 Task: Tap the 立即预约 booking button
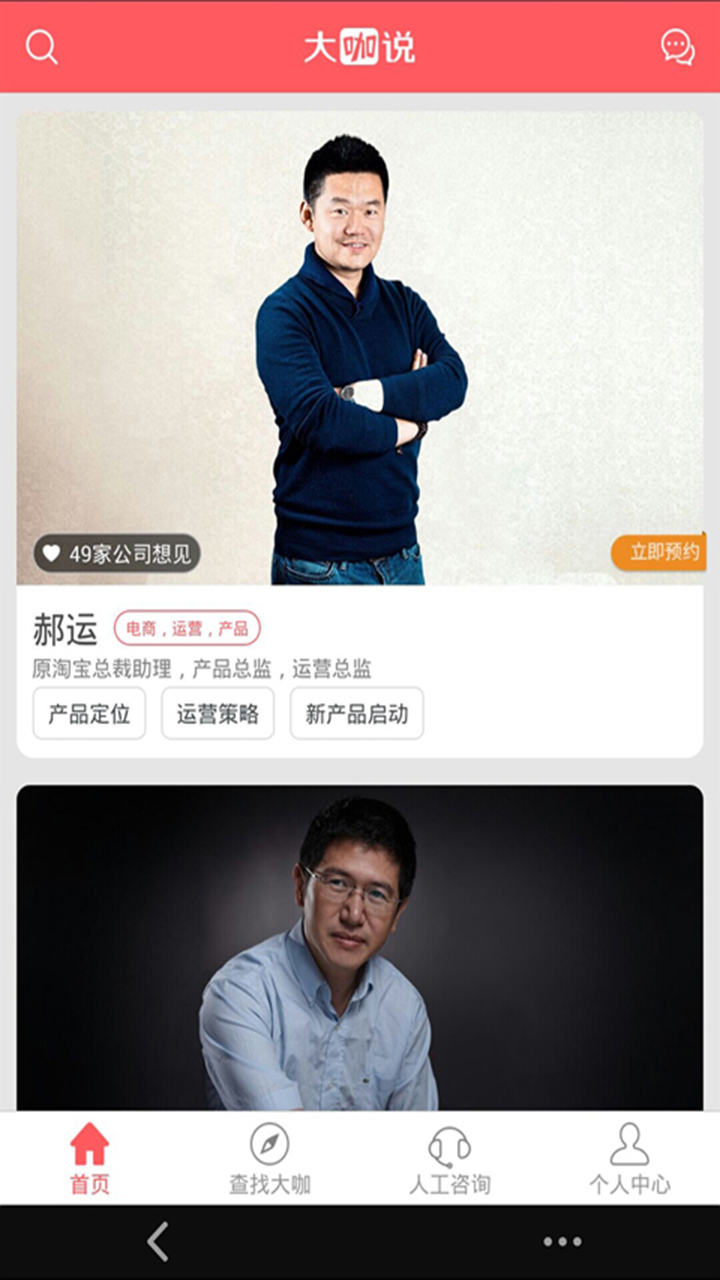pos(662,552)
